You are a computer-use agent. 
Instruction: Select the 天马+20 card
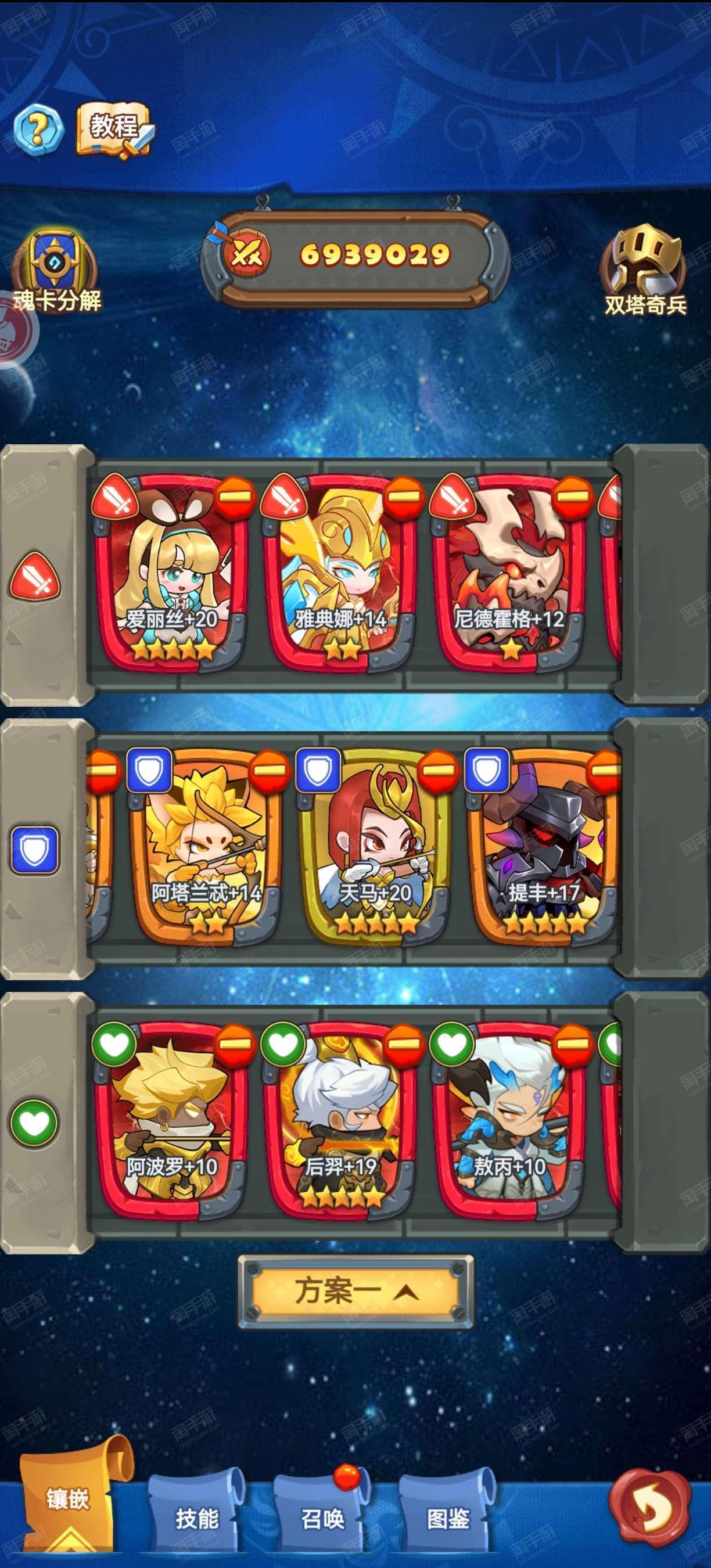376,848
